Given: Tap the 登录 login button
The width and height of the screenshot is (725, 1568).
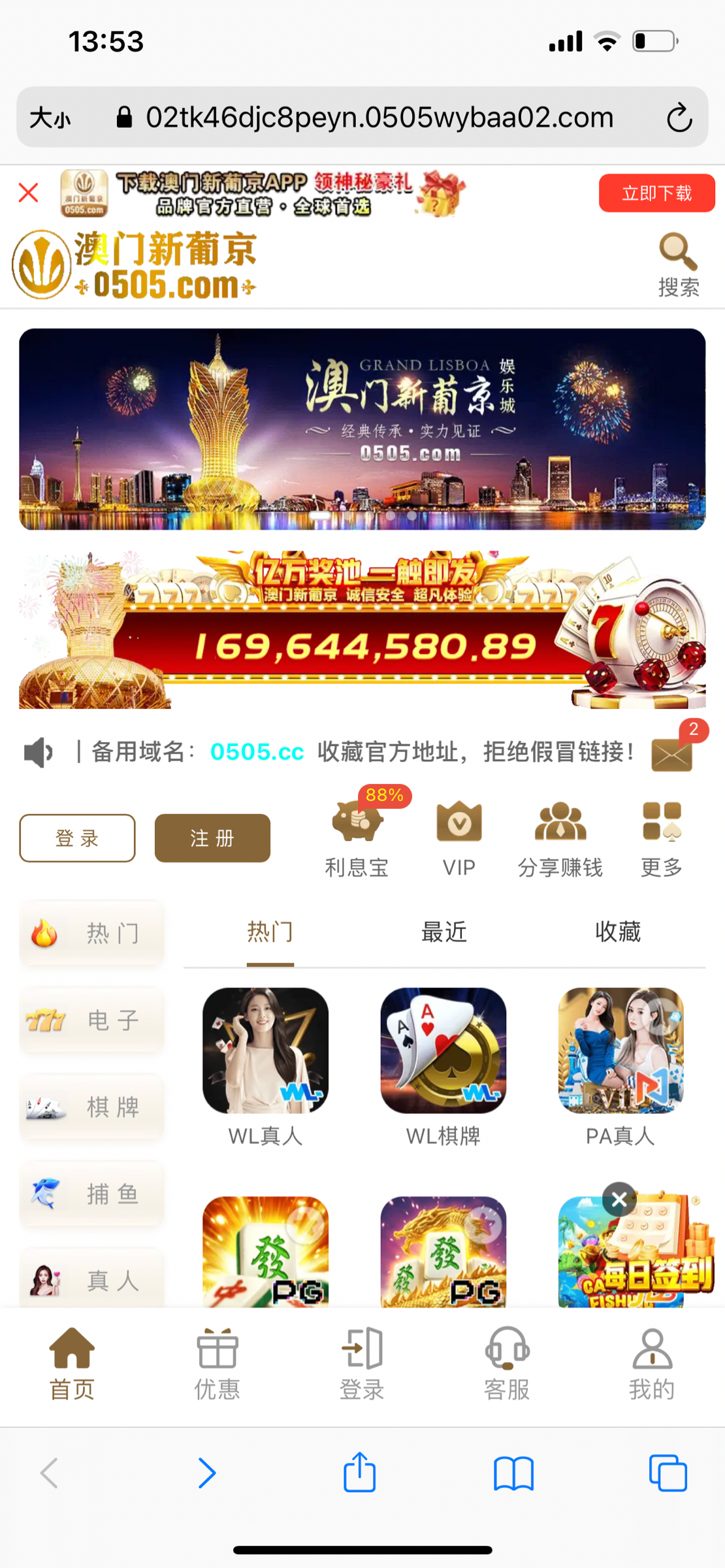Looking at the screenshot, I should [x=77, y=838].
